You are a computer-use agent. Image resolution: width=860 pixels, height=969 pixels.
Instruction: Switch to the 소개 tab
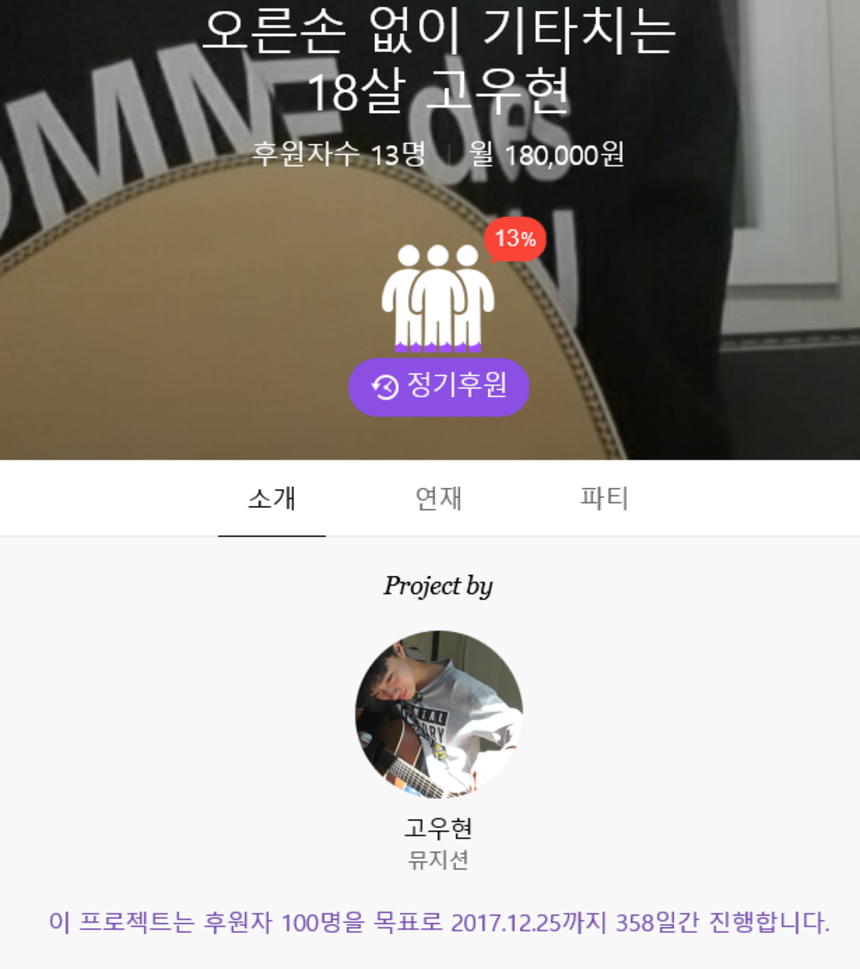(x=272, y=498)
